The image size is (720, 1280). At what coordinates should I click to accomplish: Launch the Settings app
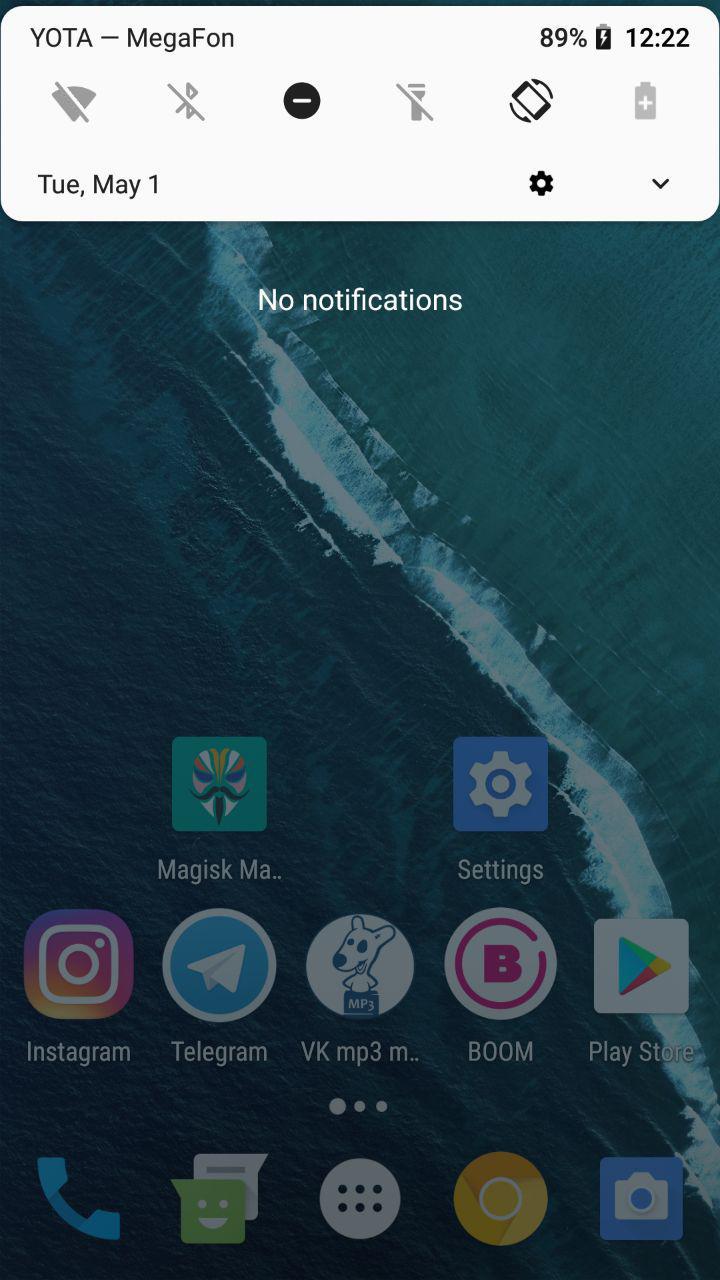point(500,785)
